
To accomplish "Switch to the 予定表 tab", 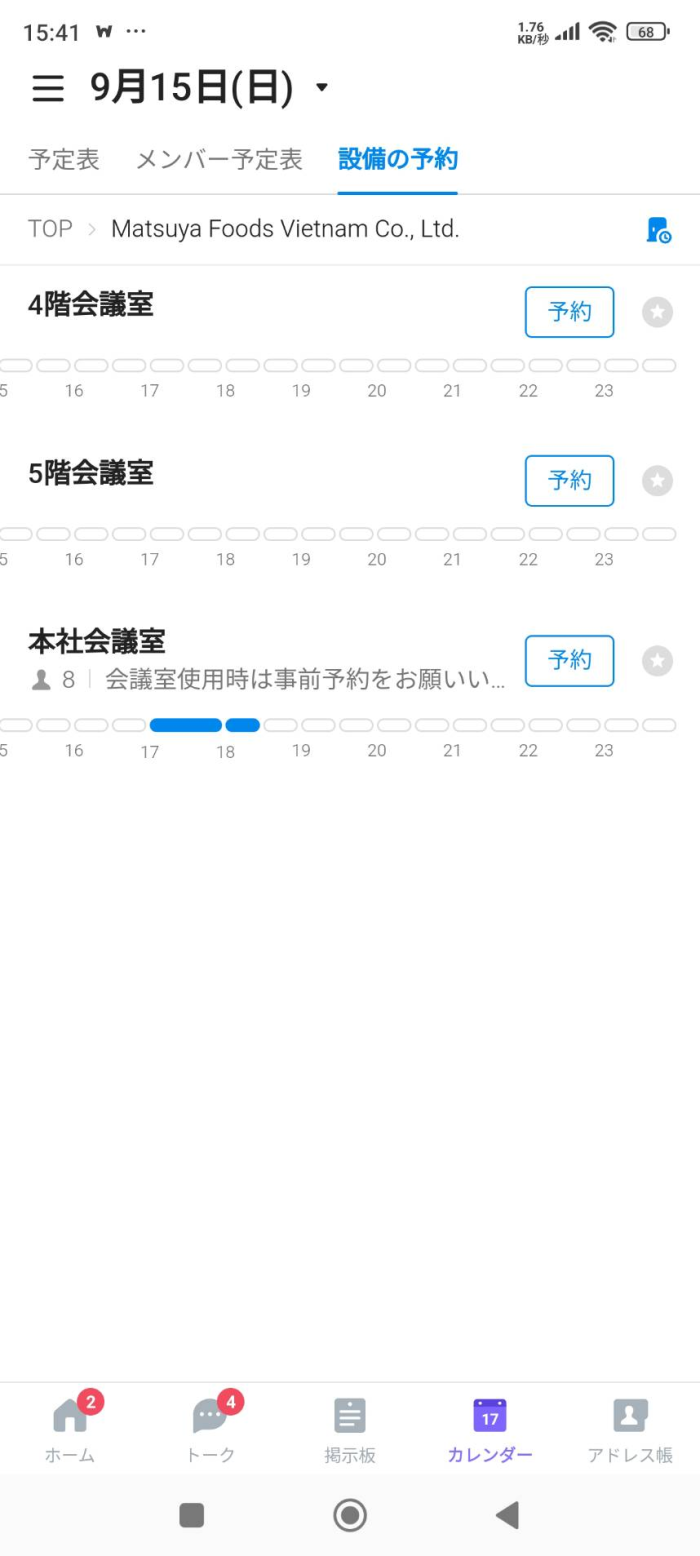I will (x=64, y=160).
